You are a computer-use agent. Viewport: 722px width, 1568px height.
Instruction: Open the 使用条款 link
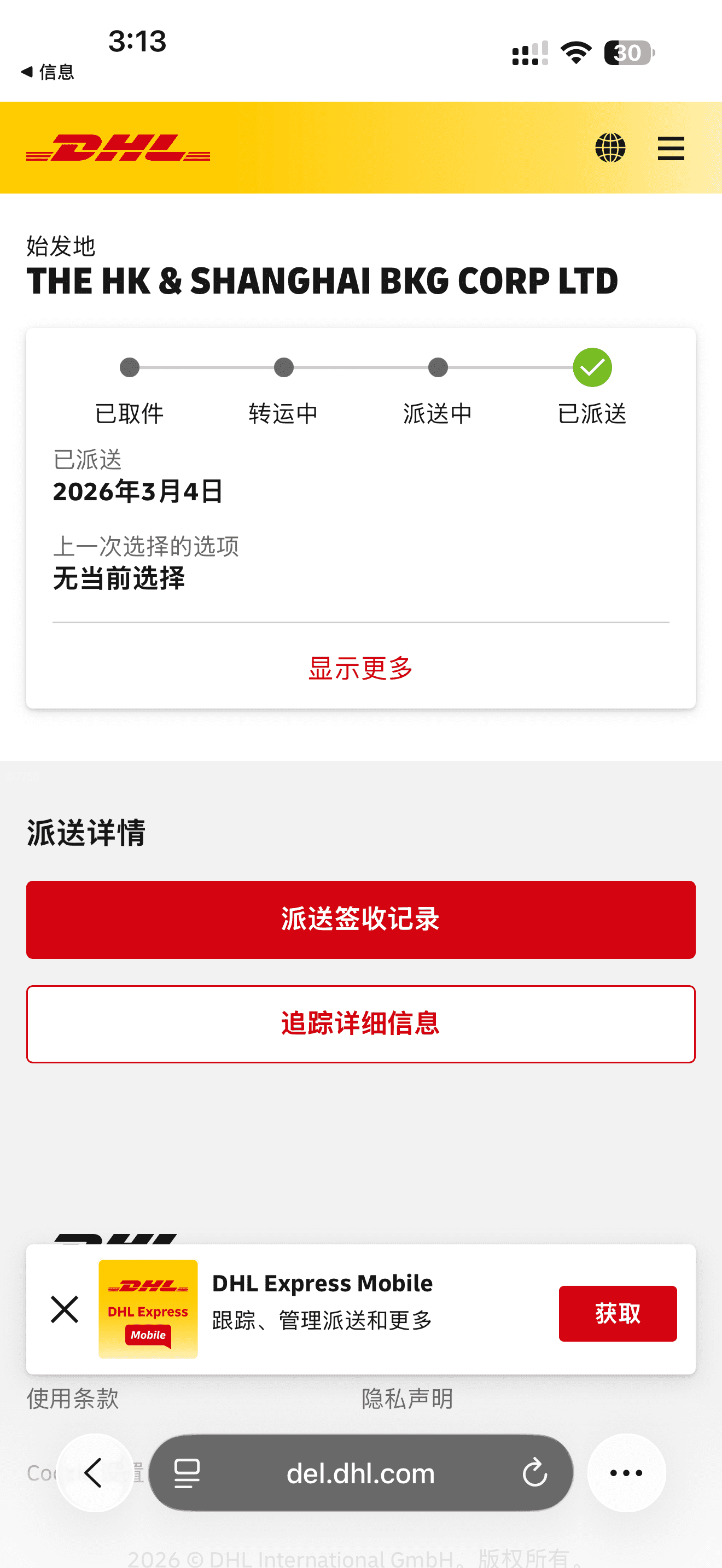coord(73,1399)
